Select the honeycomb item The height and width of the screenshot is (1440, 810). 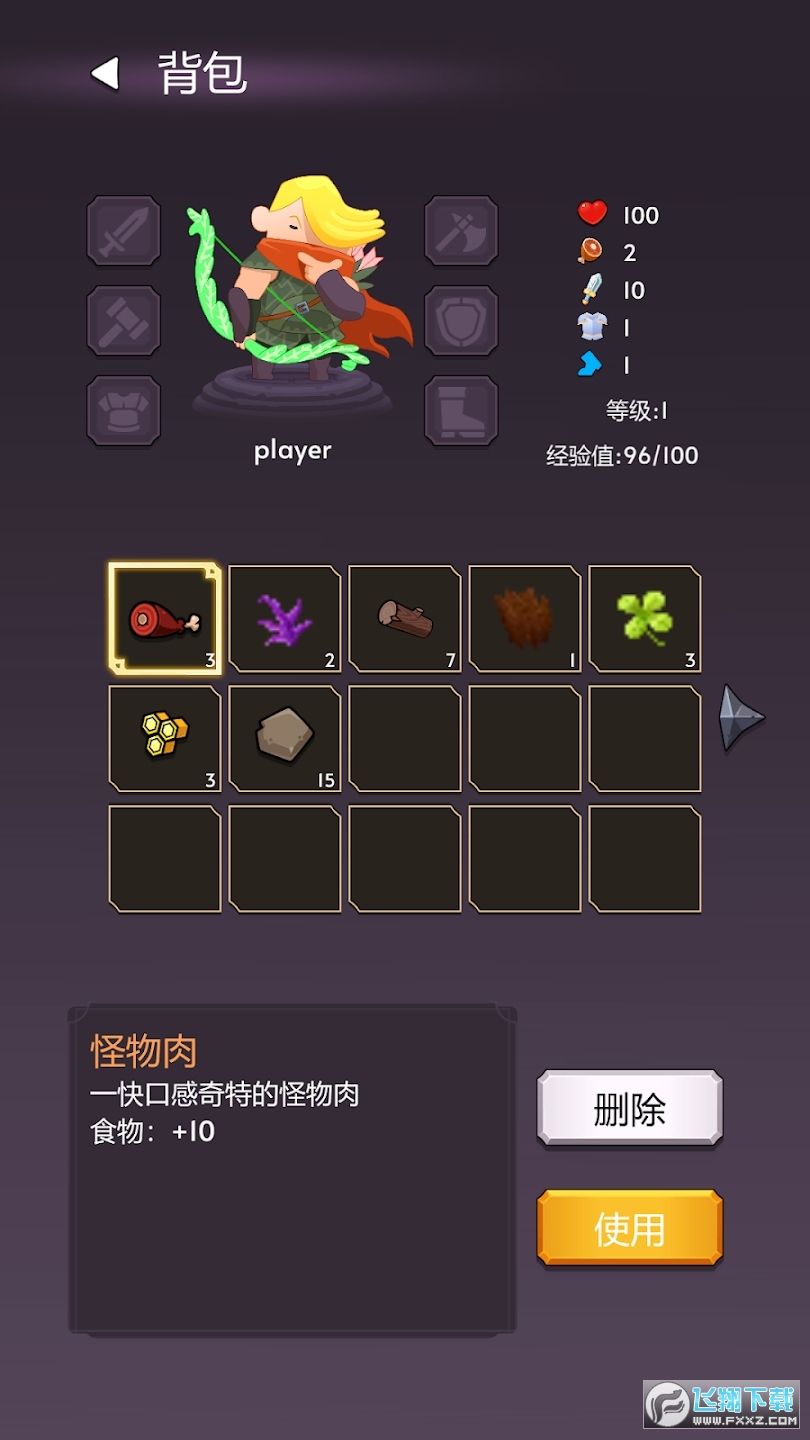click(164, 738)
